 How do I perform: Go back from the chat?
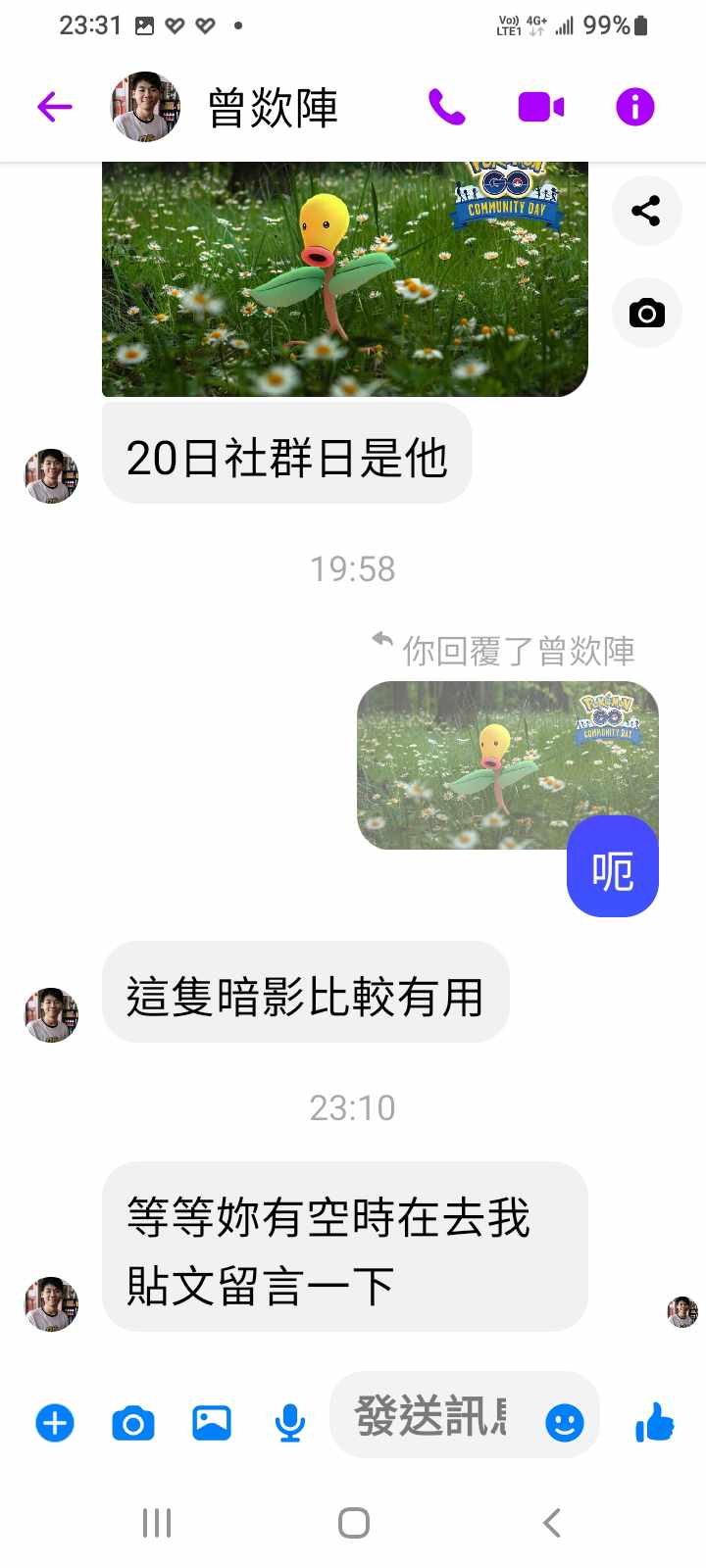pos(55,107)
